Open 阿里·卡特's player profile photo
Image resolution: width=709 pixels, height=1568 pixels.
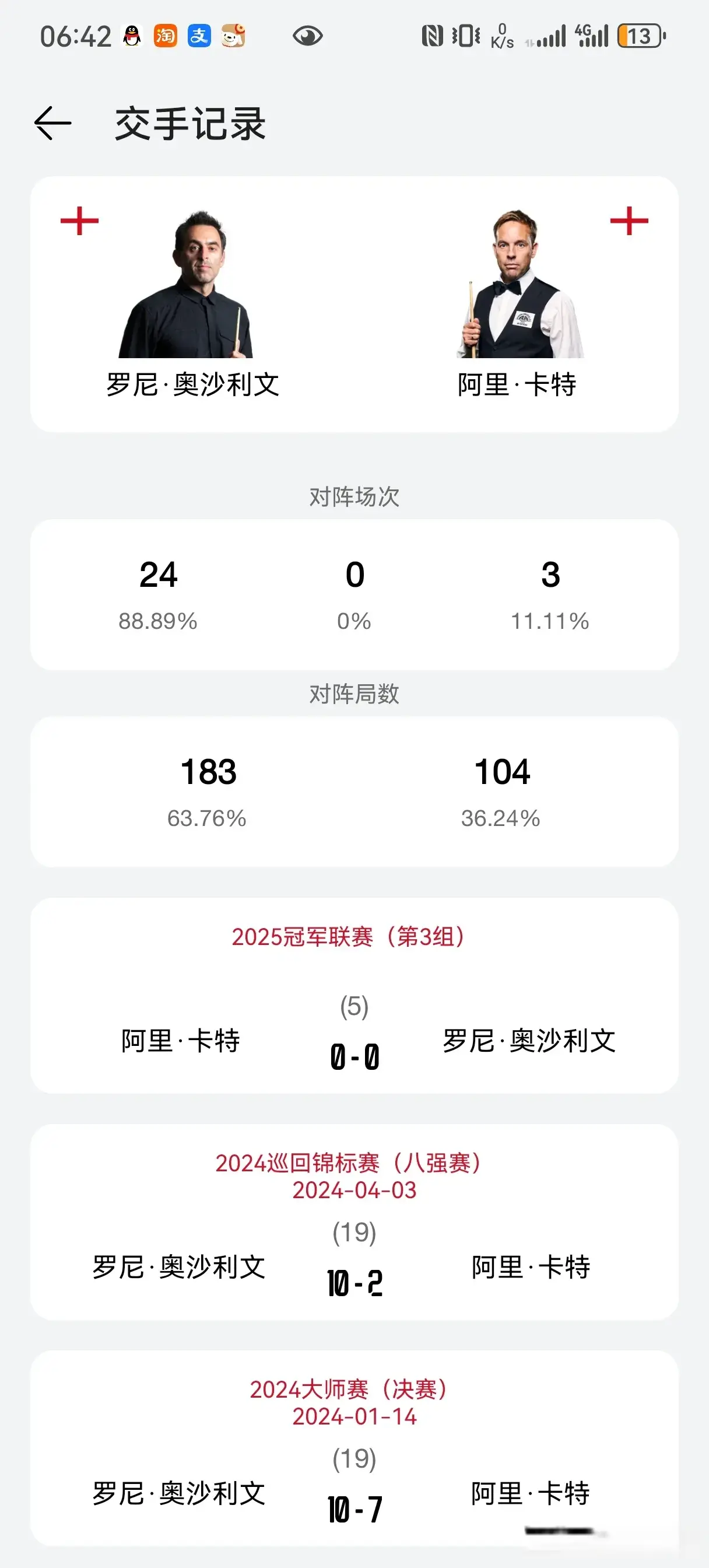point(520,283)
